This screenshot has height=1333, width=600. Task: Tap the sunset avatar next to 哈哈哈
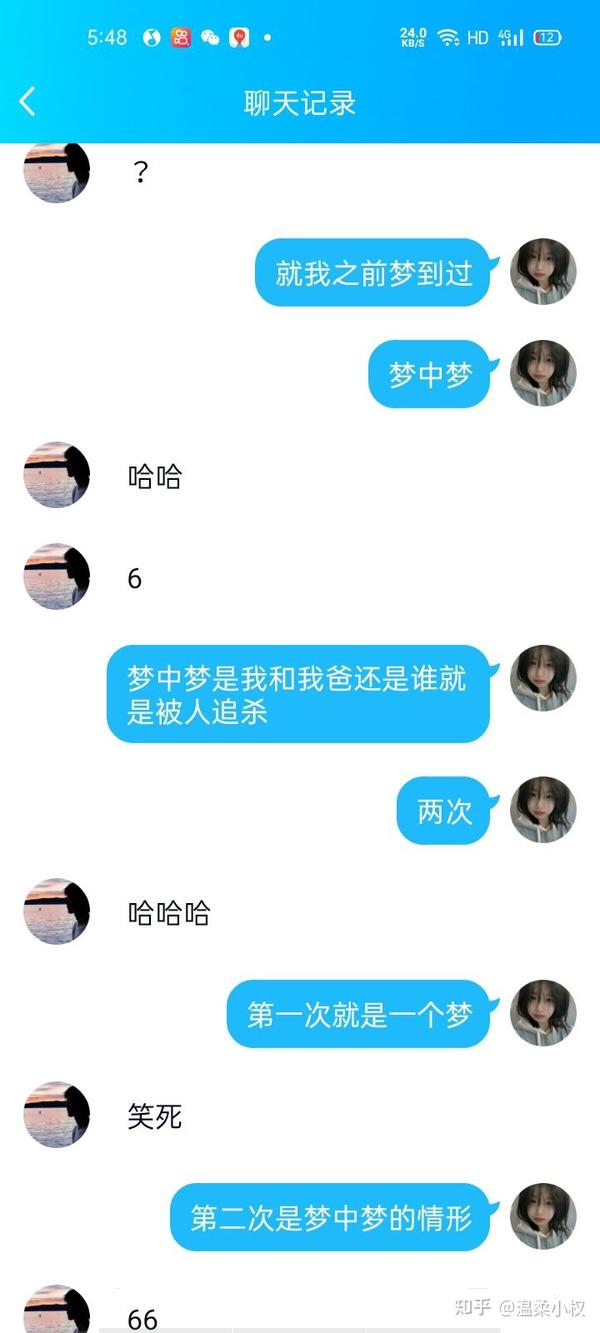tap(57, 911)
